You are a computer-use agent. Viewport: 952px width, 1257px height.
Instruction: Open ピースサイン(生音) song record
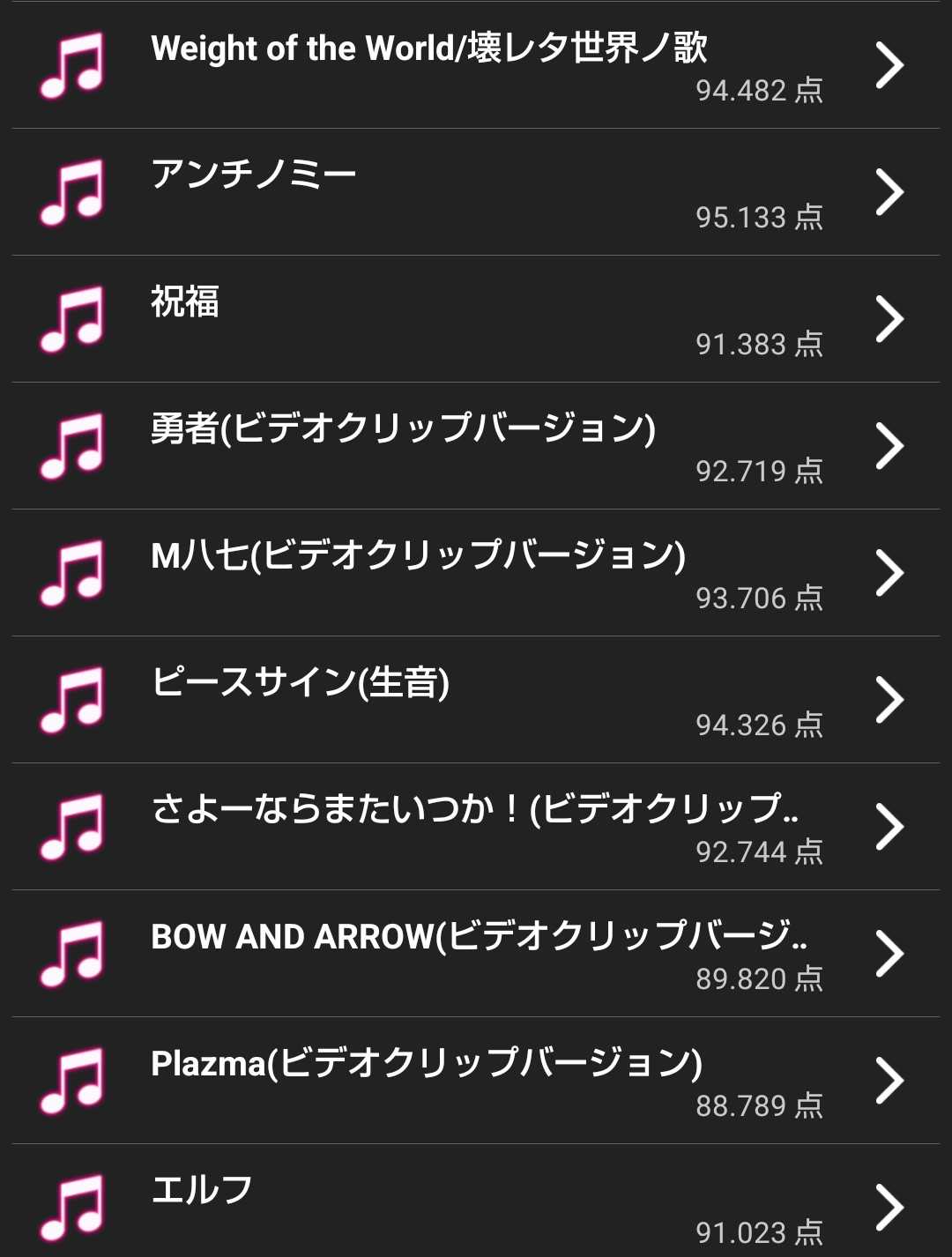[x=476, y=700]
